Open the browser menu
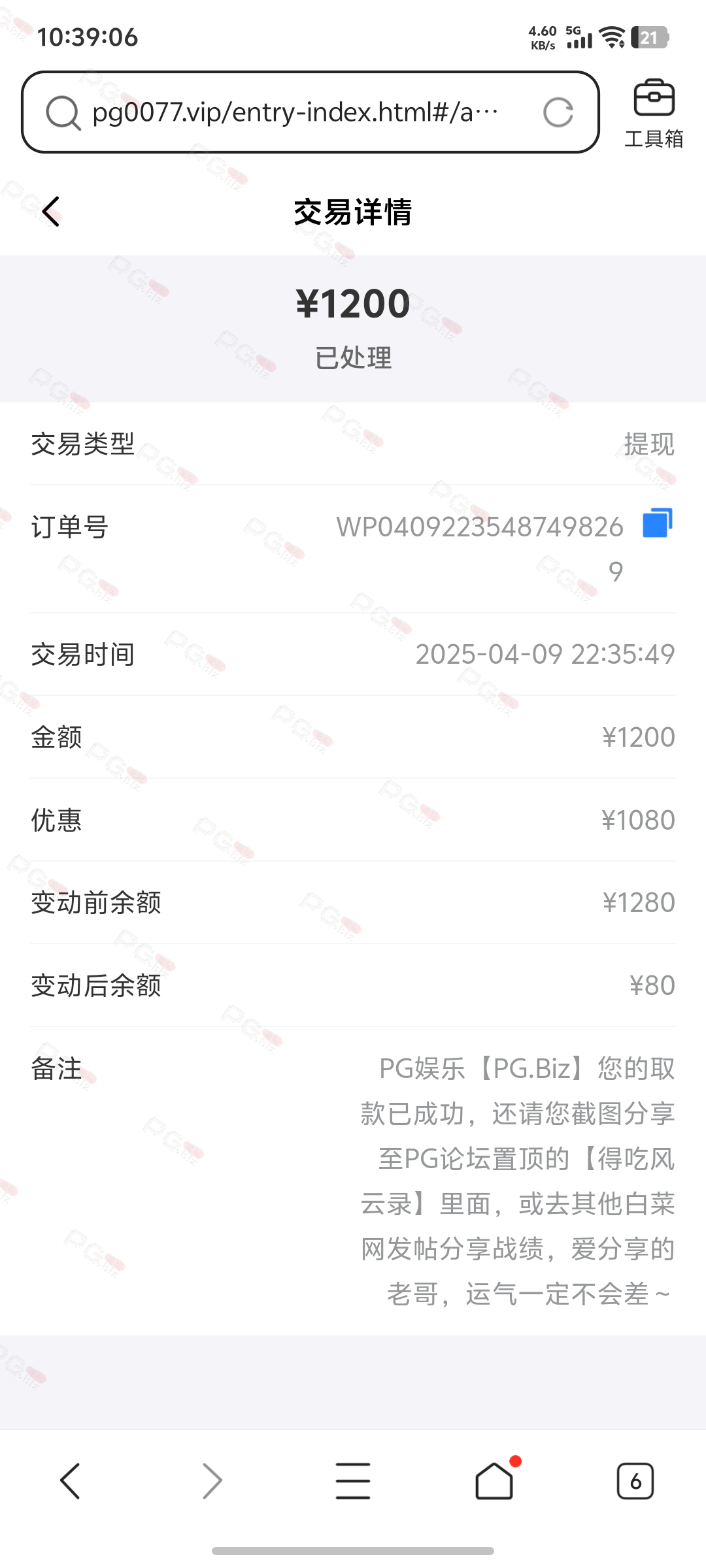Viewport: 706px width, 1568px height. [x=353, y=1480]
